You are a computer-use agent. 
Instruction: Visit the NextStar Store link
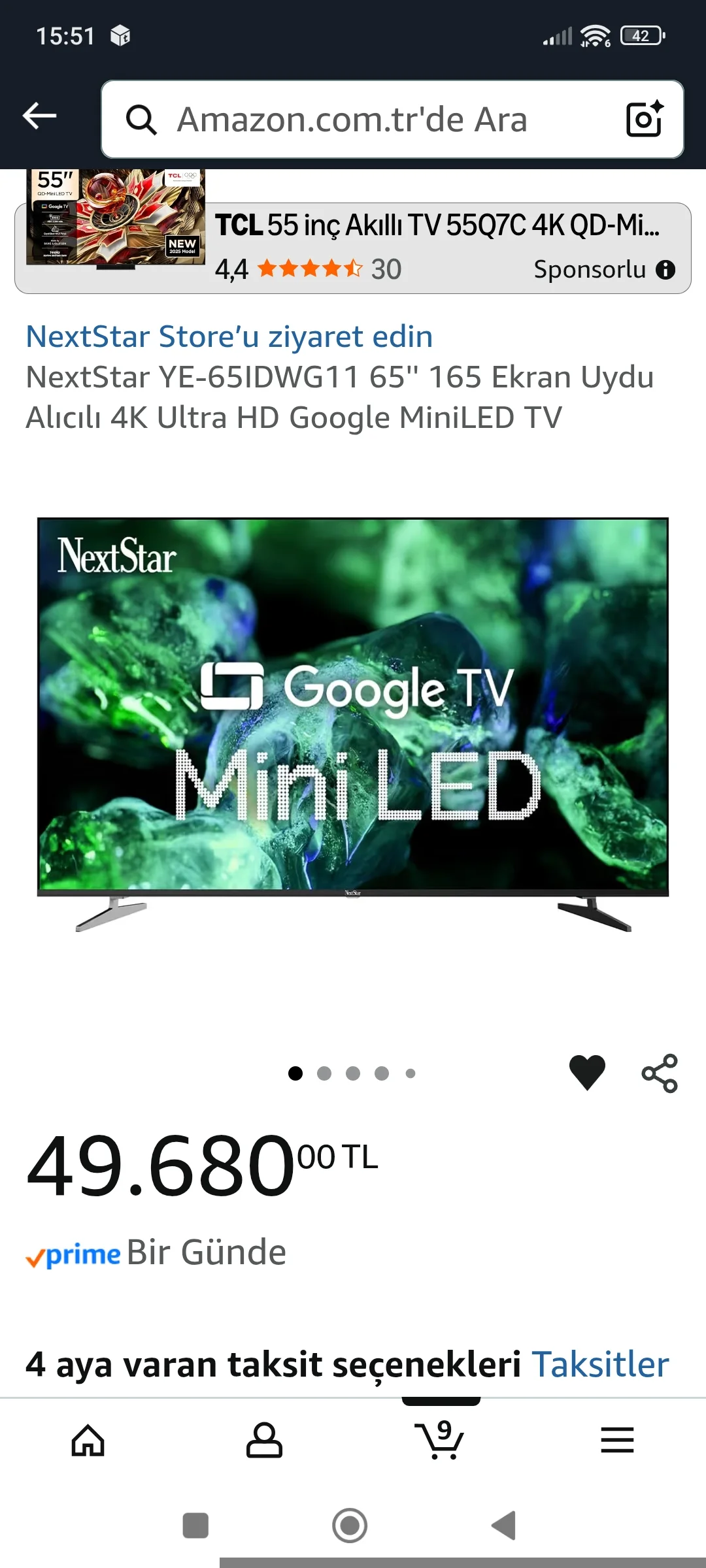(x=229, y=337)
